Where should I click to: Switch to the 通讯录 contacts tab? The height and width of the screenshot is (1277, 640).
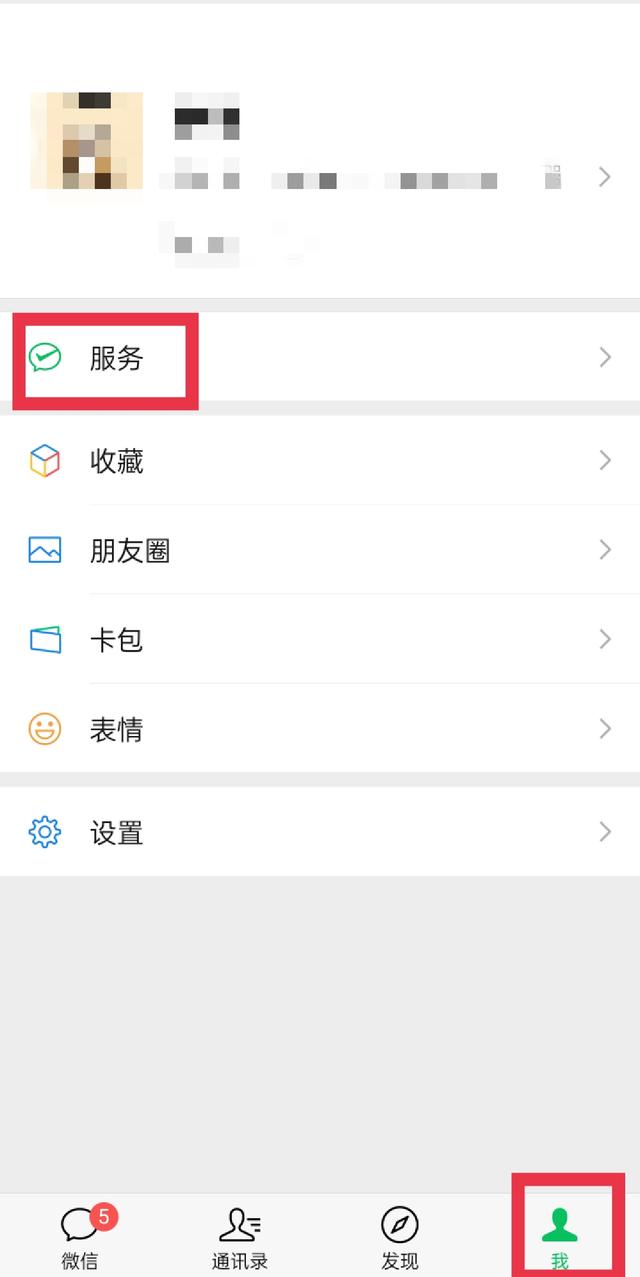tap(240, 1237)
